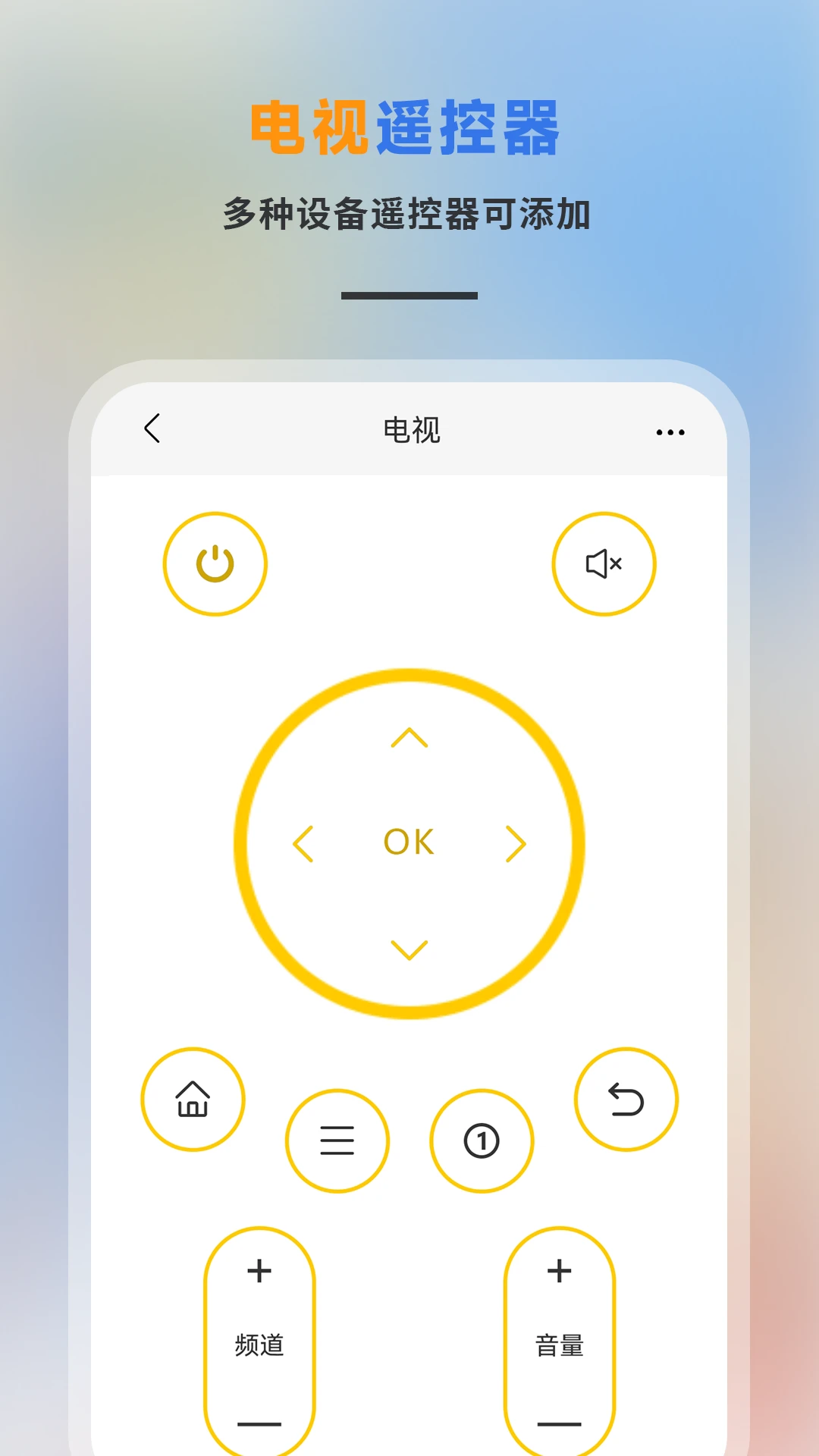
Task: Navigate right with the arrow on the dial
Action: pyautogui.click(x=516, y=842)
